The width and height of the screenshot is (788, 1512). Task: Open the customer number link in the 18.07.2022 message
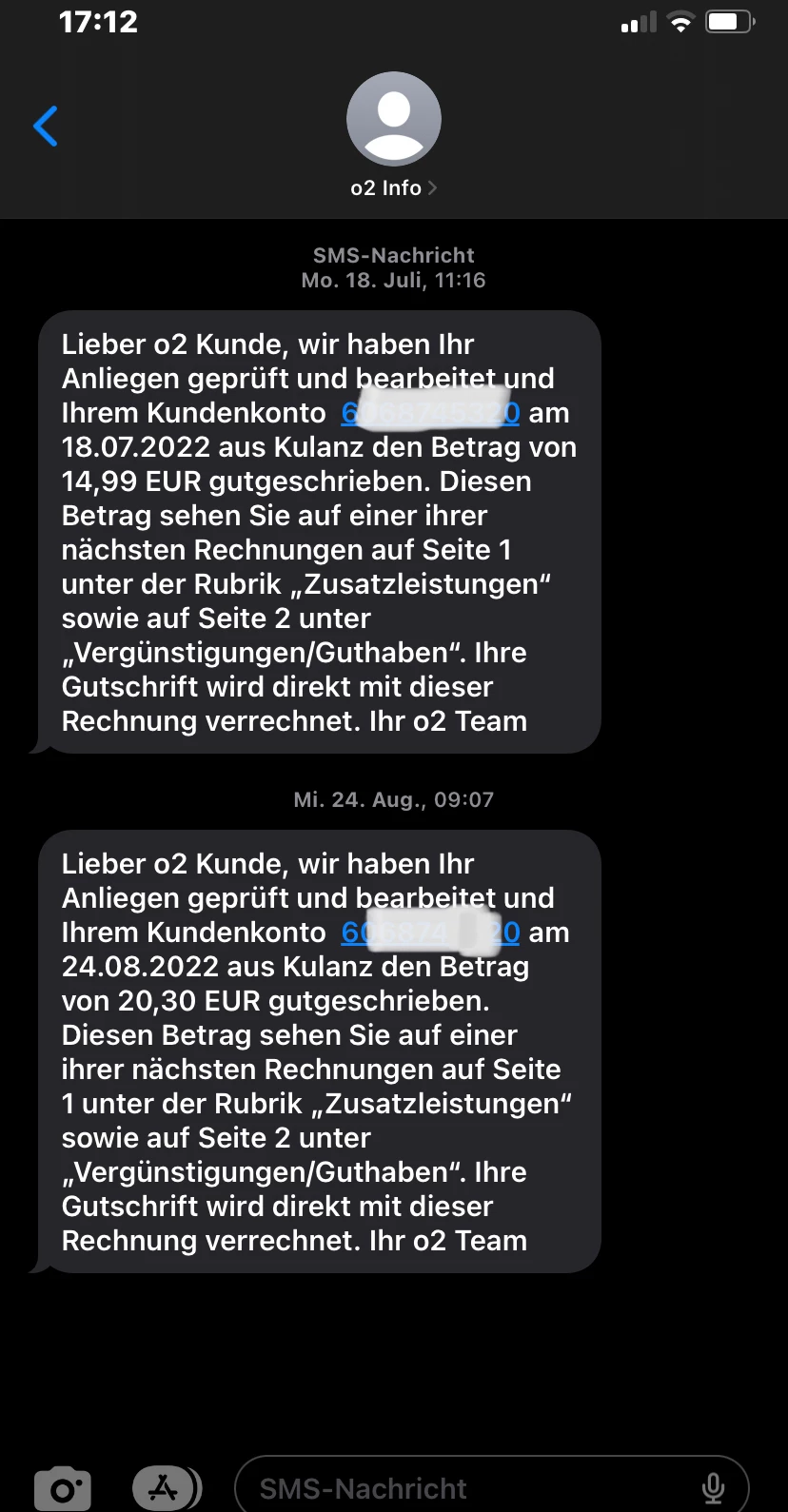click(430, 413)
